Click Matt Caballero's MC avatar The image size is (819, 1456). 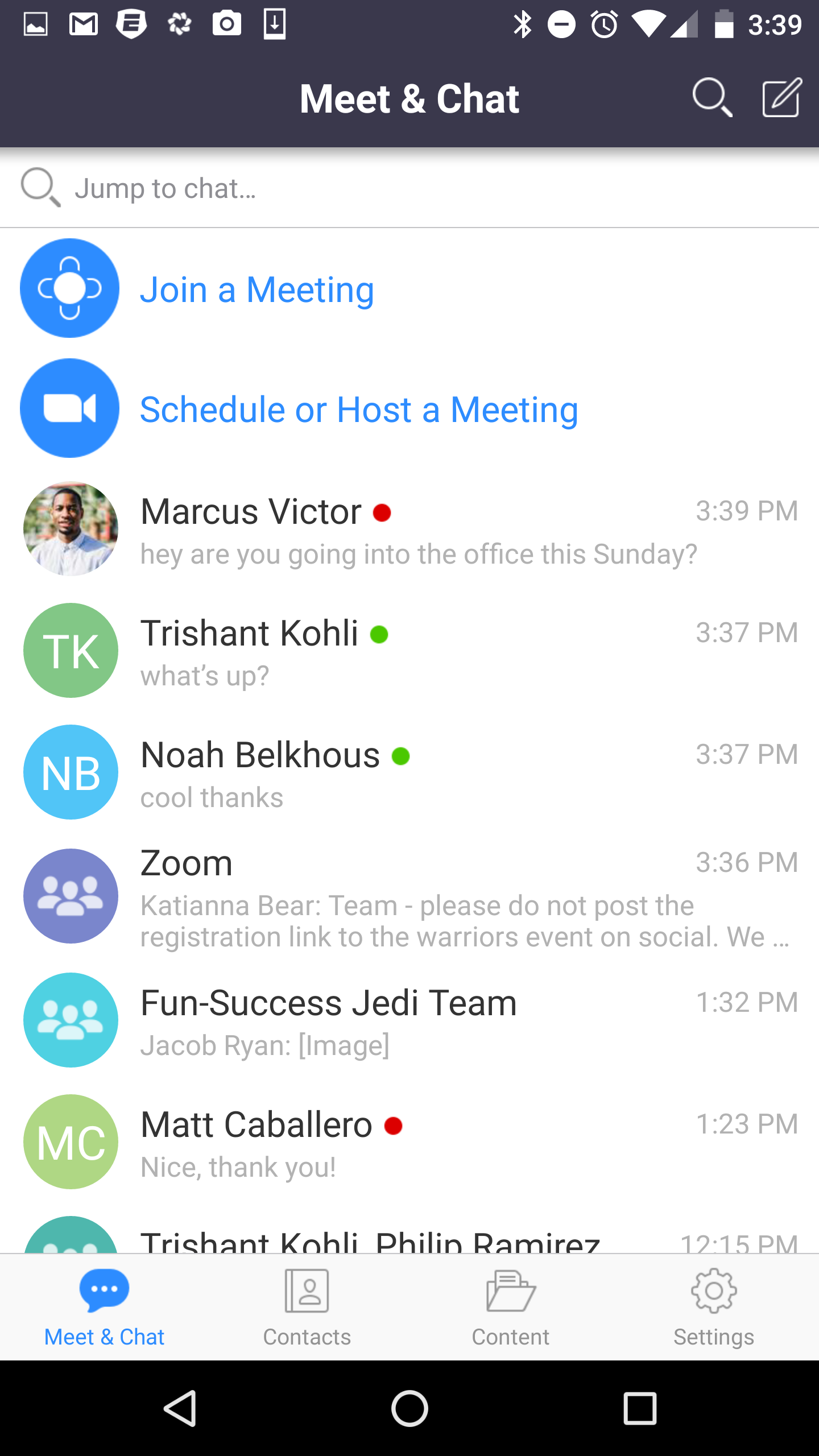coord(69,1142)
